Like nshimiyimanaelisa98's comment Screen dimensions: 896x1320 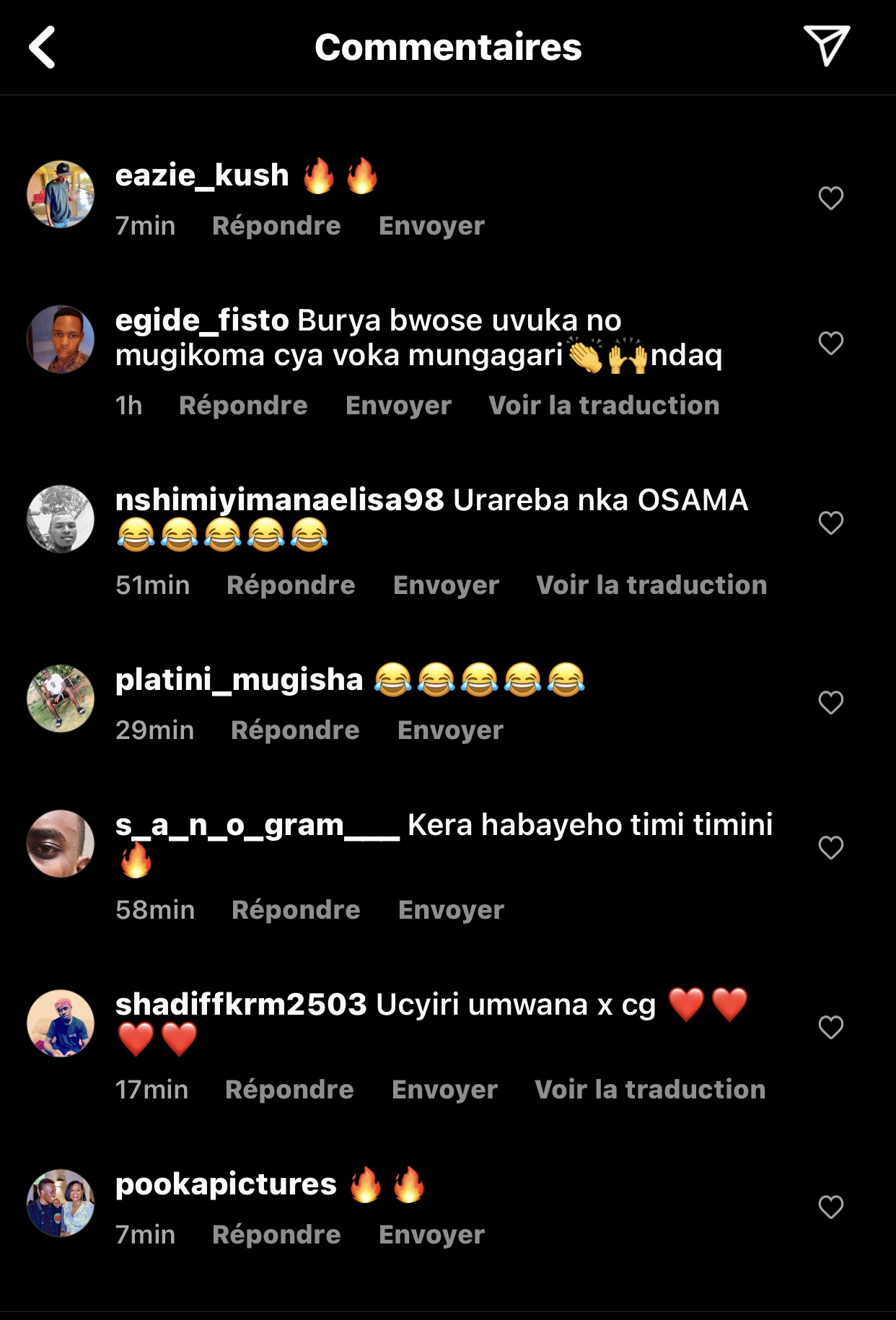coord(830,523)
